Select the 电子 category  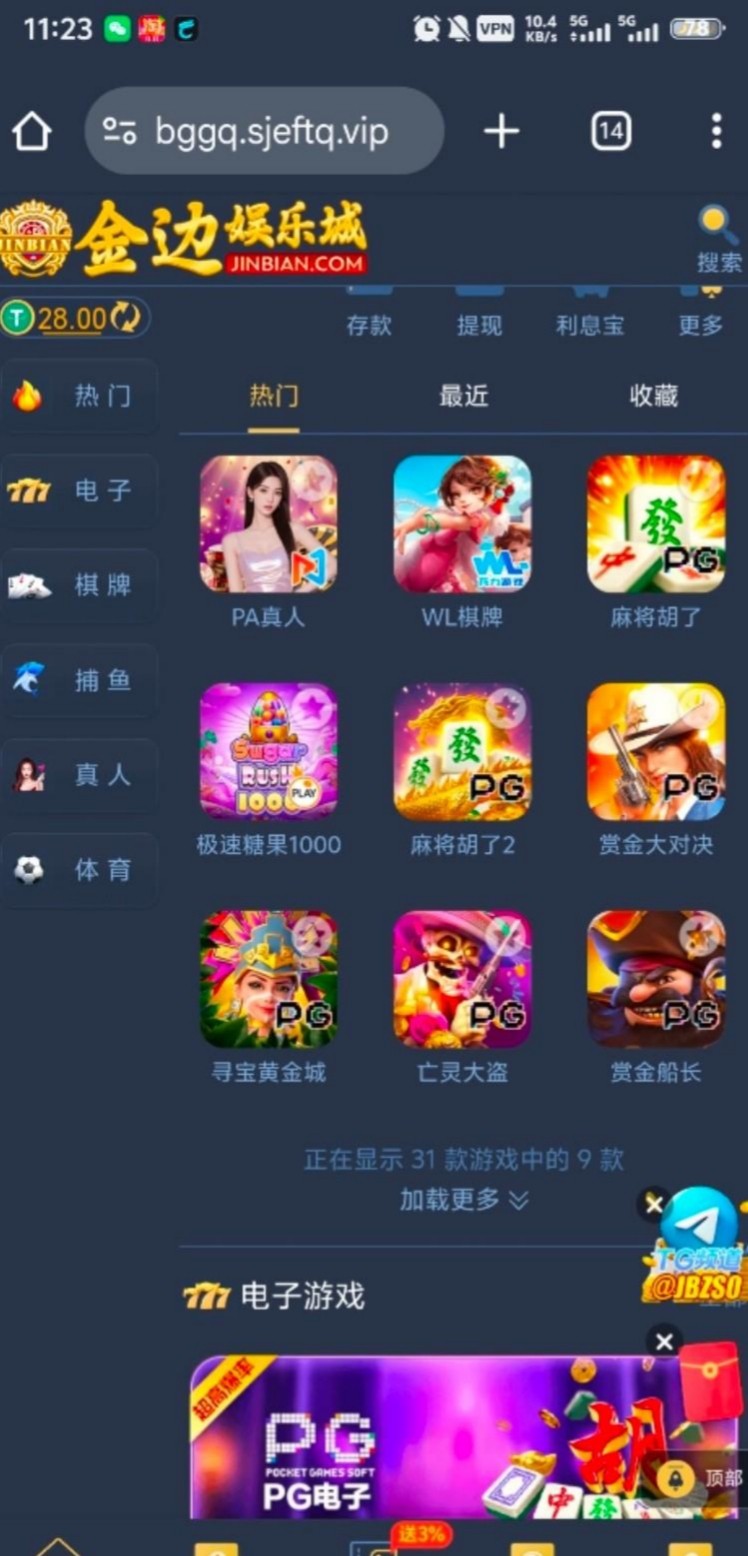[80, 490]
